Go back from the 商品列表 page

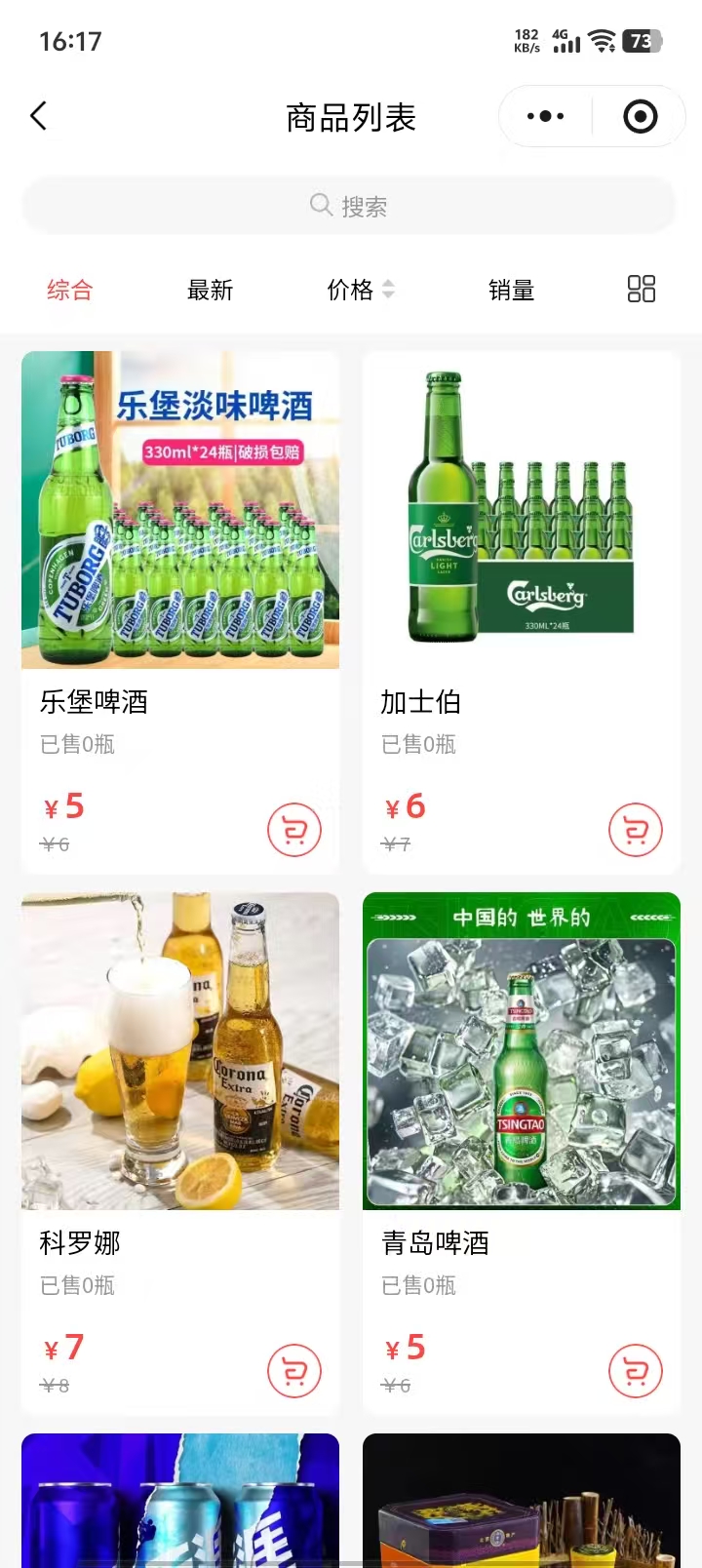coord(39,117)
